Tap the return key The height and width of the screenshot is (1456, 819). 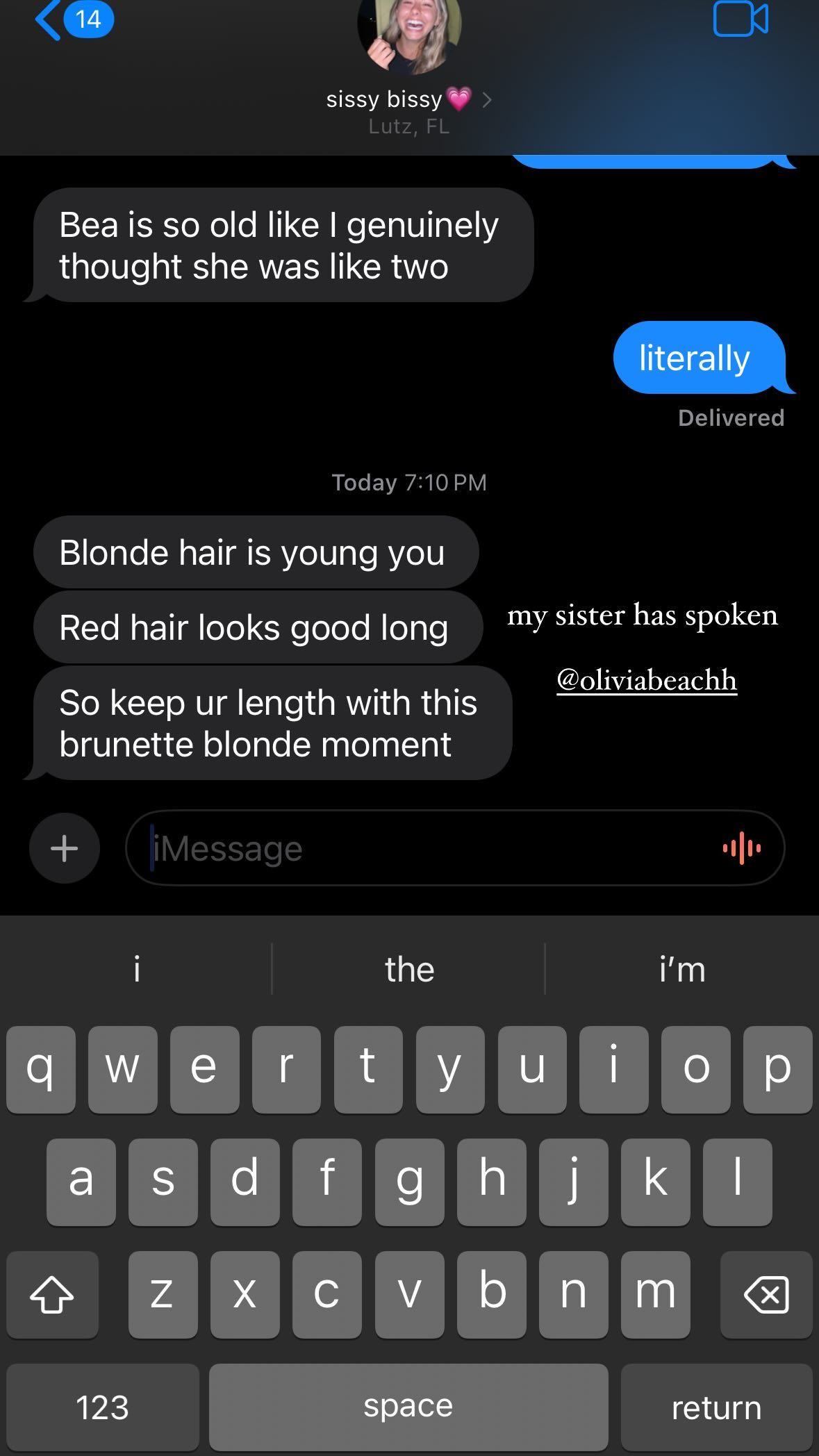coord(717,1407)
